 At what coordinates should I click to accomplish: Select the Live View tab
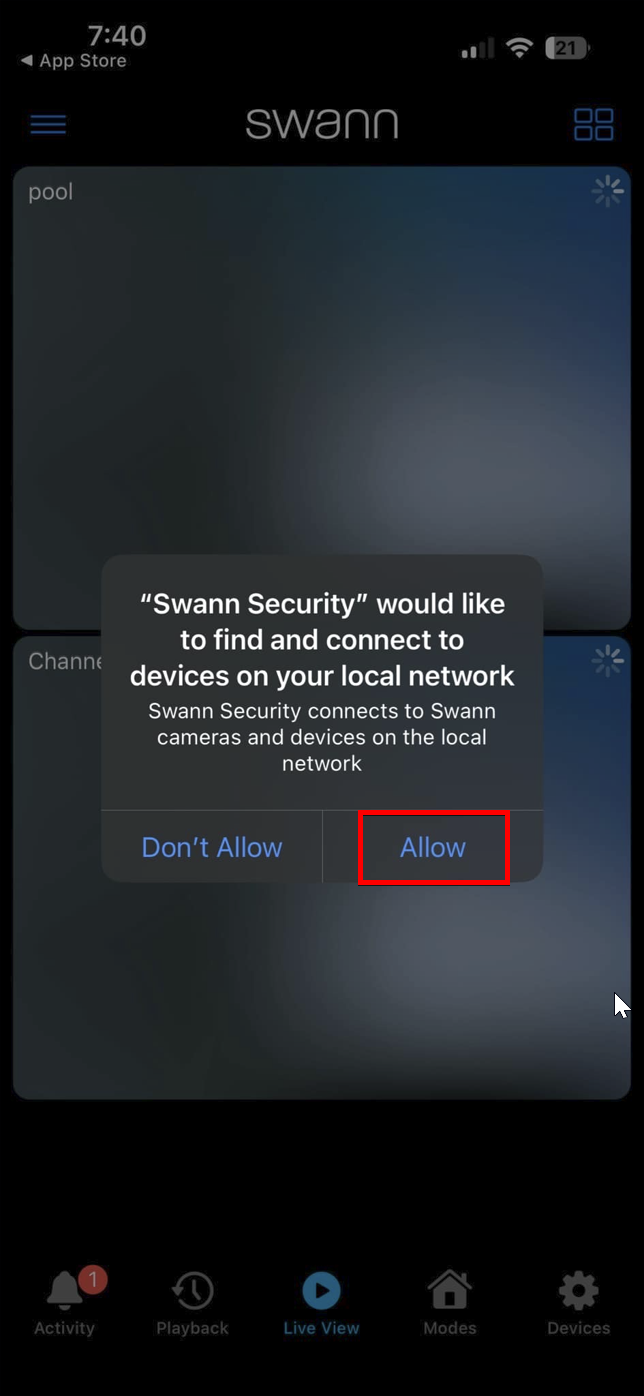click(x=321, y=1303)
